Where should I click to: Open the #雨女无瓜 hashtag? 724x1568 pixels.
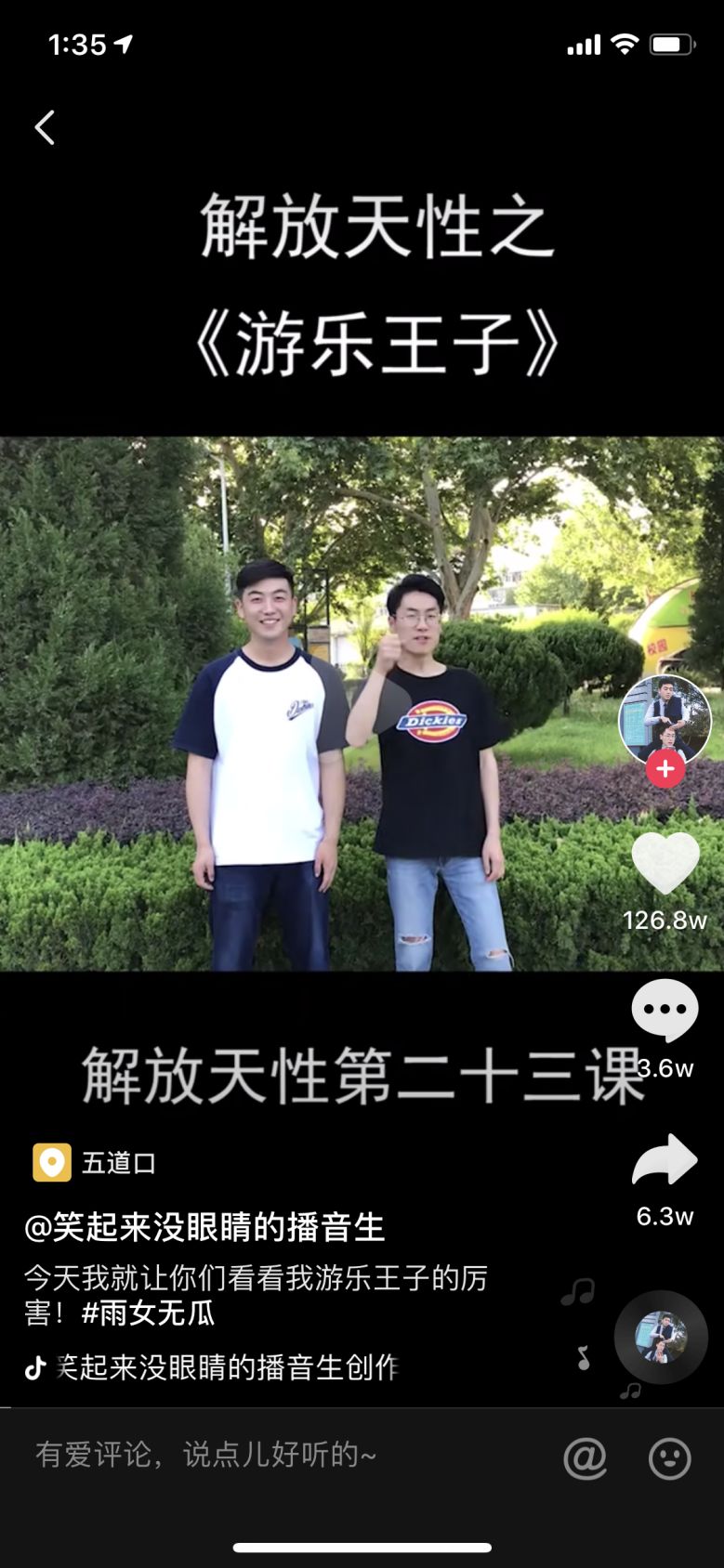click(x=149, y=1313)
